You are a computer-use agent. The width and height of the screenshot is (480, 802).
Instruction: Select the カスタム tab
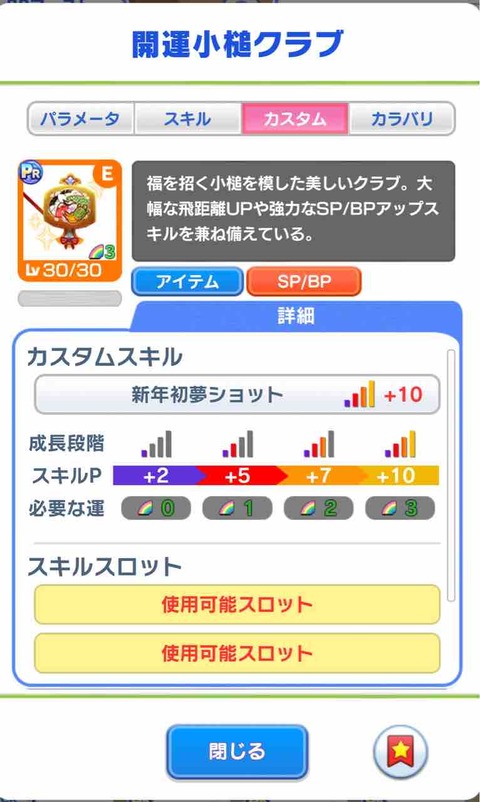click(295, 119)
